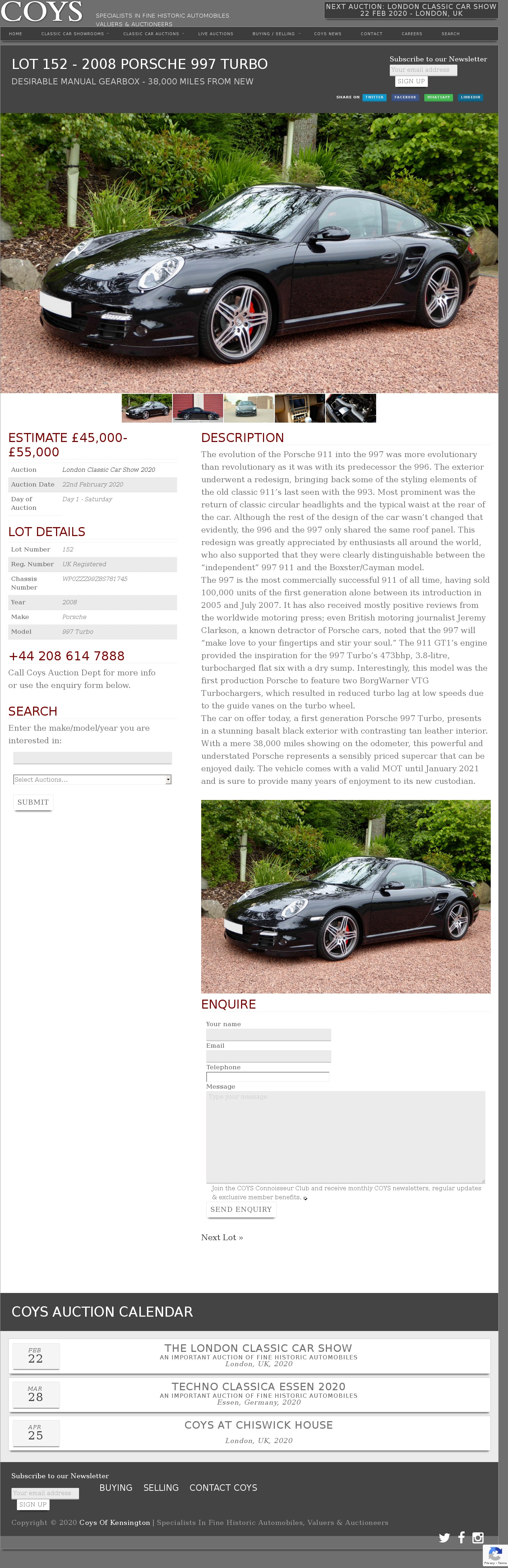Image resolution: width=508 pixels, height=1568 pixels.
Task: Open the Search navigation item
Action: pyautogui.click(x=450, y=34)
